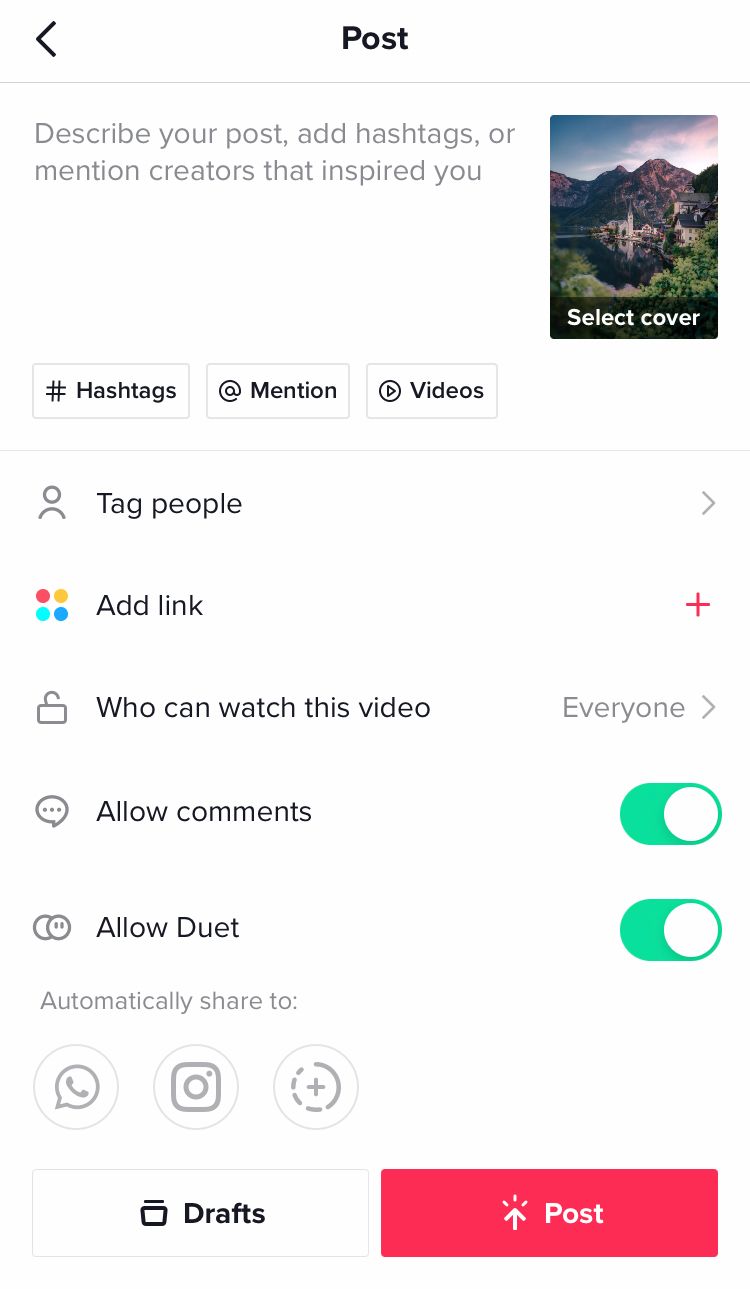Screen dimensions: 750x1289
Task: Change audience from Everyone setting
Action: click(x=623, y=707)
